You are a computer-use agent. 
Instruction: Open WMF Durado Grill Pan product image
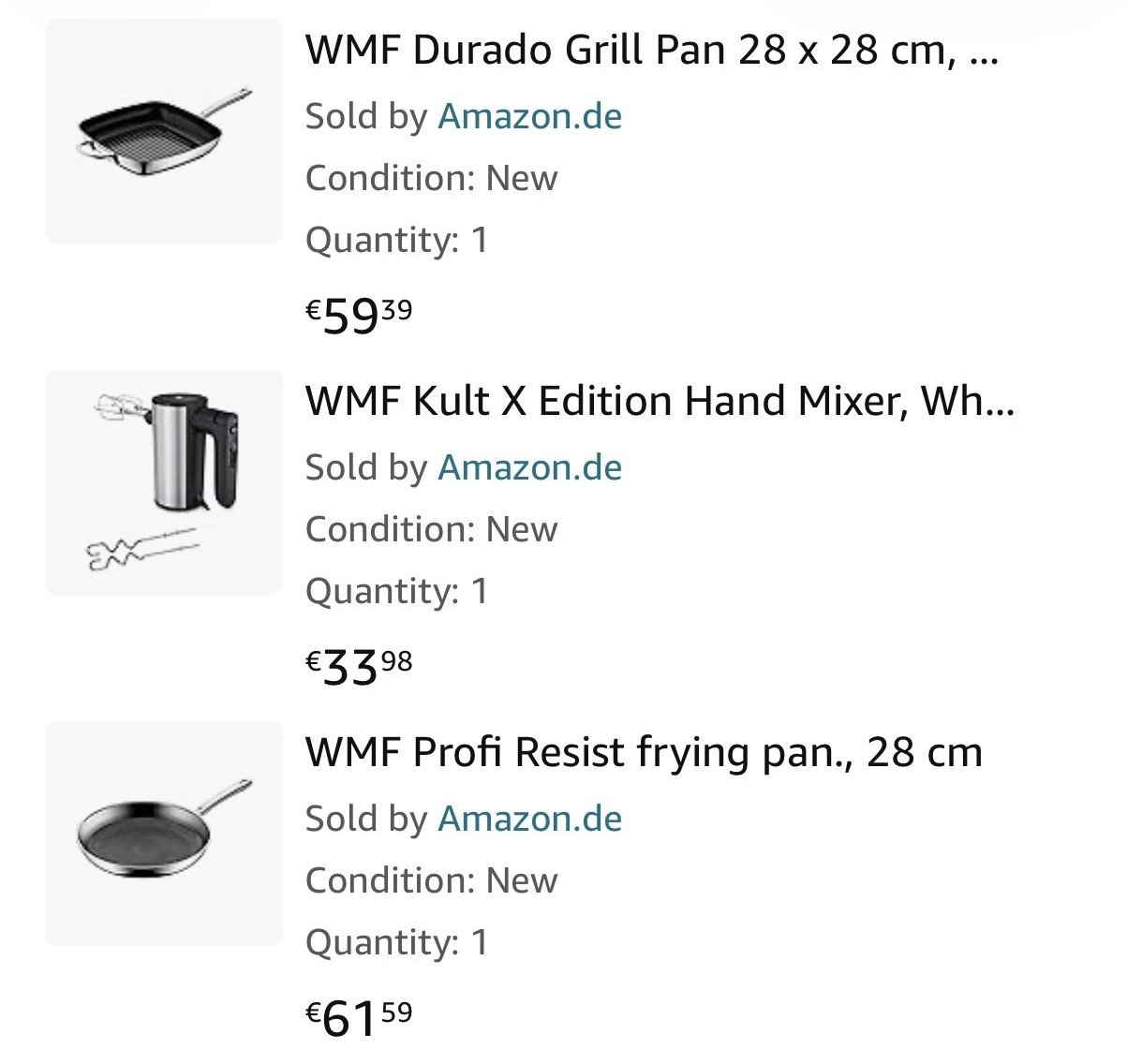[164, 131]
